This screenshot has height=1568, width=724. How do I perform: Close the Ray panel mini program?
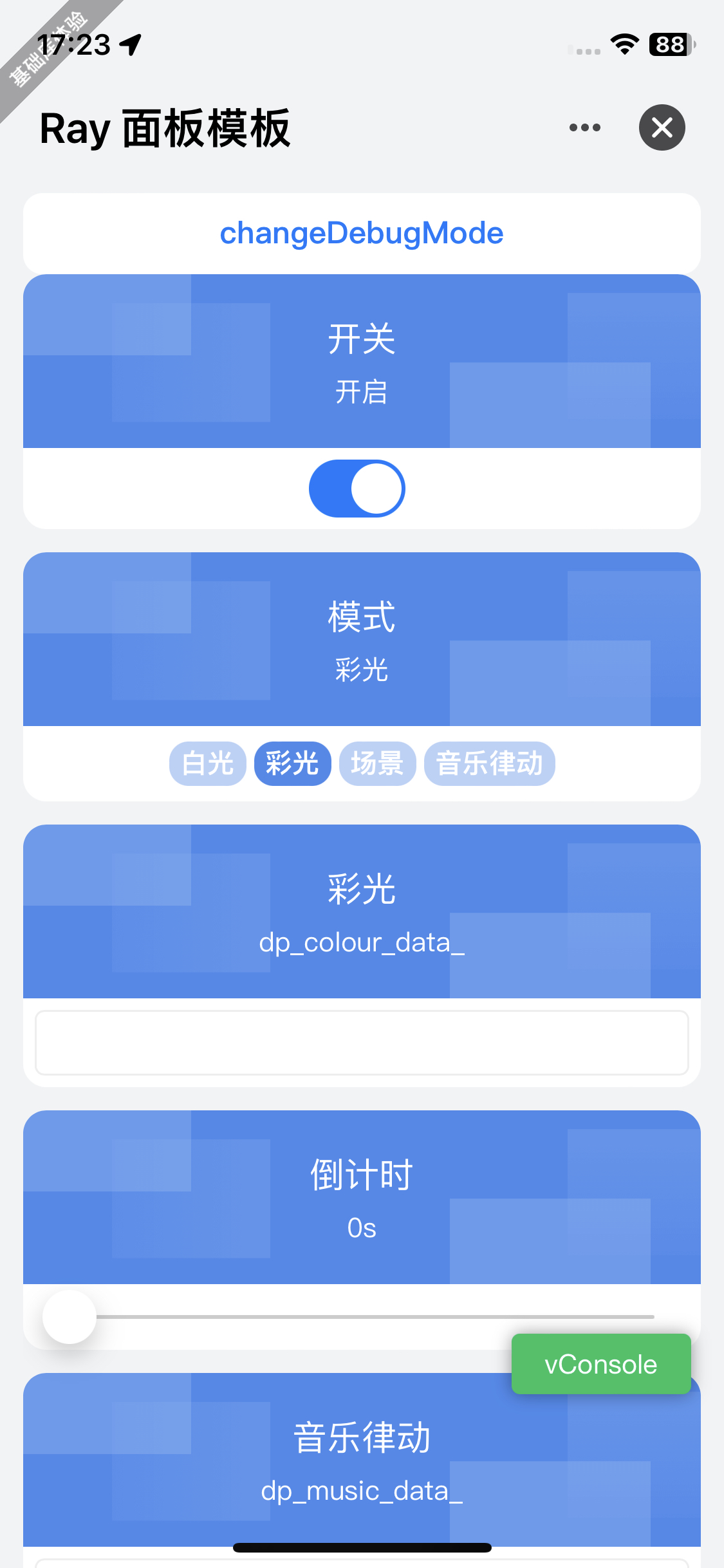[662, 127]
